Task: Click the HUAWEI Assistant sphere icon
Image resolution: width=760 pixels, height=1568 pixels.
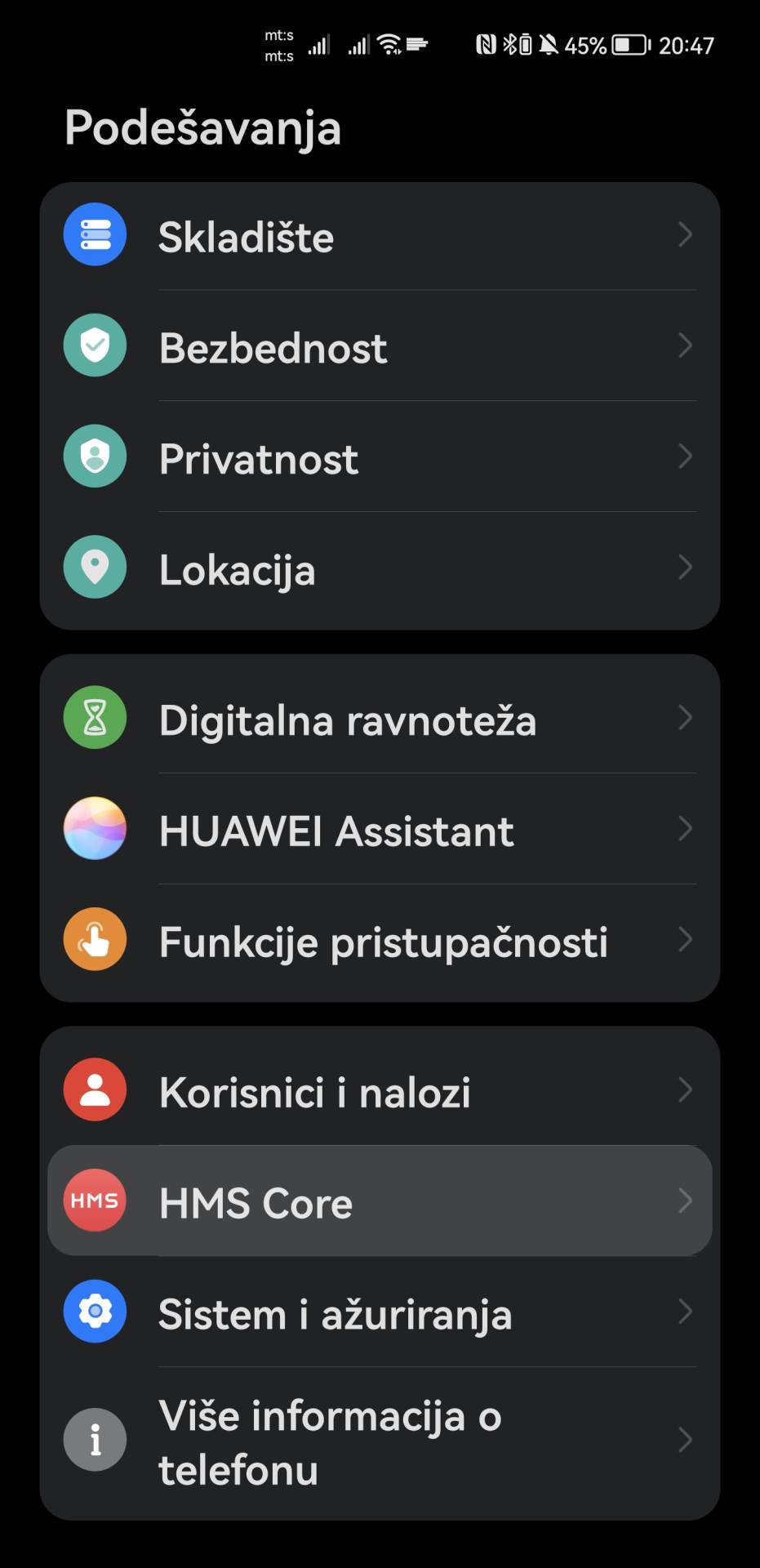Action: (x=95, y=827)
